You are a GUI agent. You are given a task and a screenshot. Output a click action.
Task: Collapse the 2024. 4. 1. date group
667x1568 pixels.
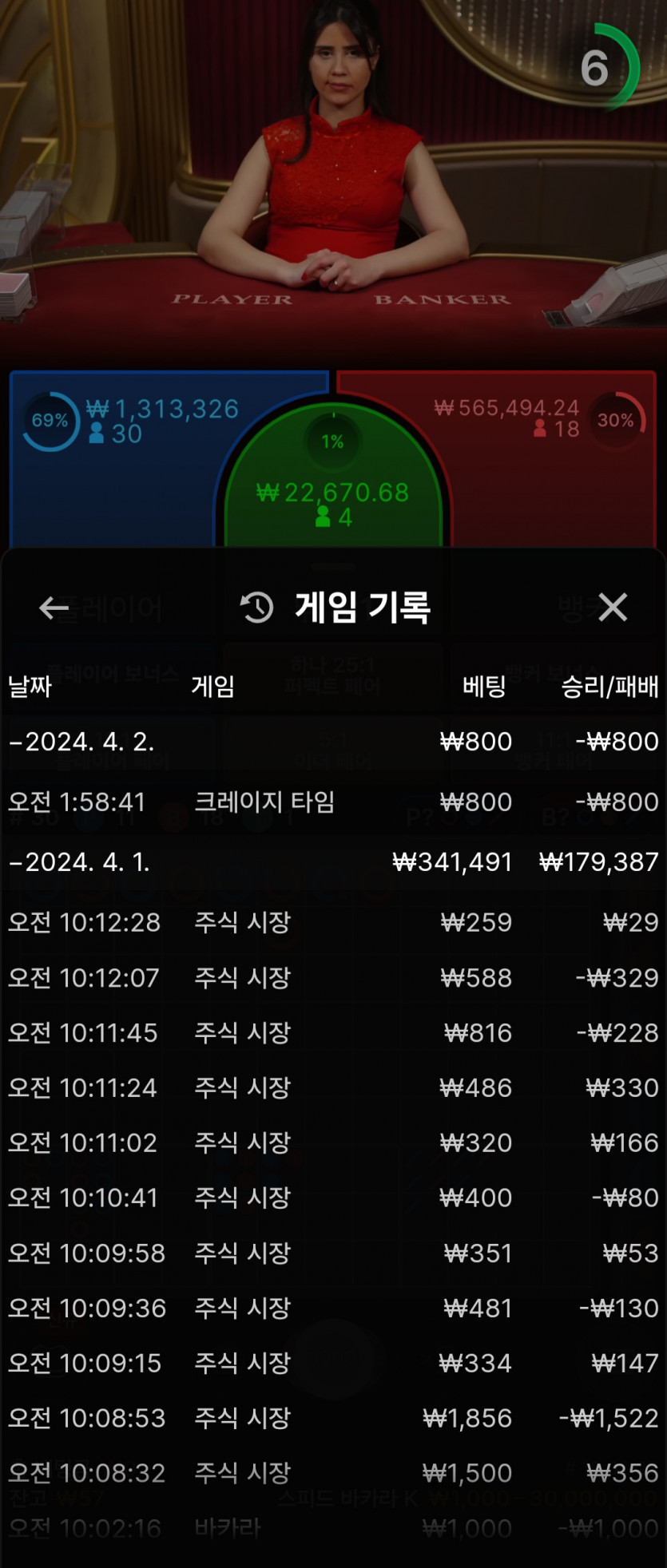pyautogui.click(x=80, y=862)
